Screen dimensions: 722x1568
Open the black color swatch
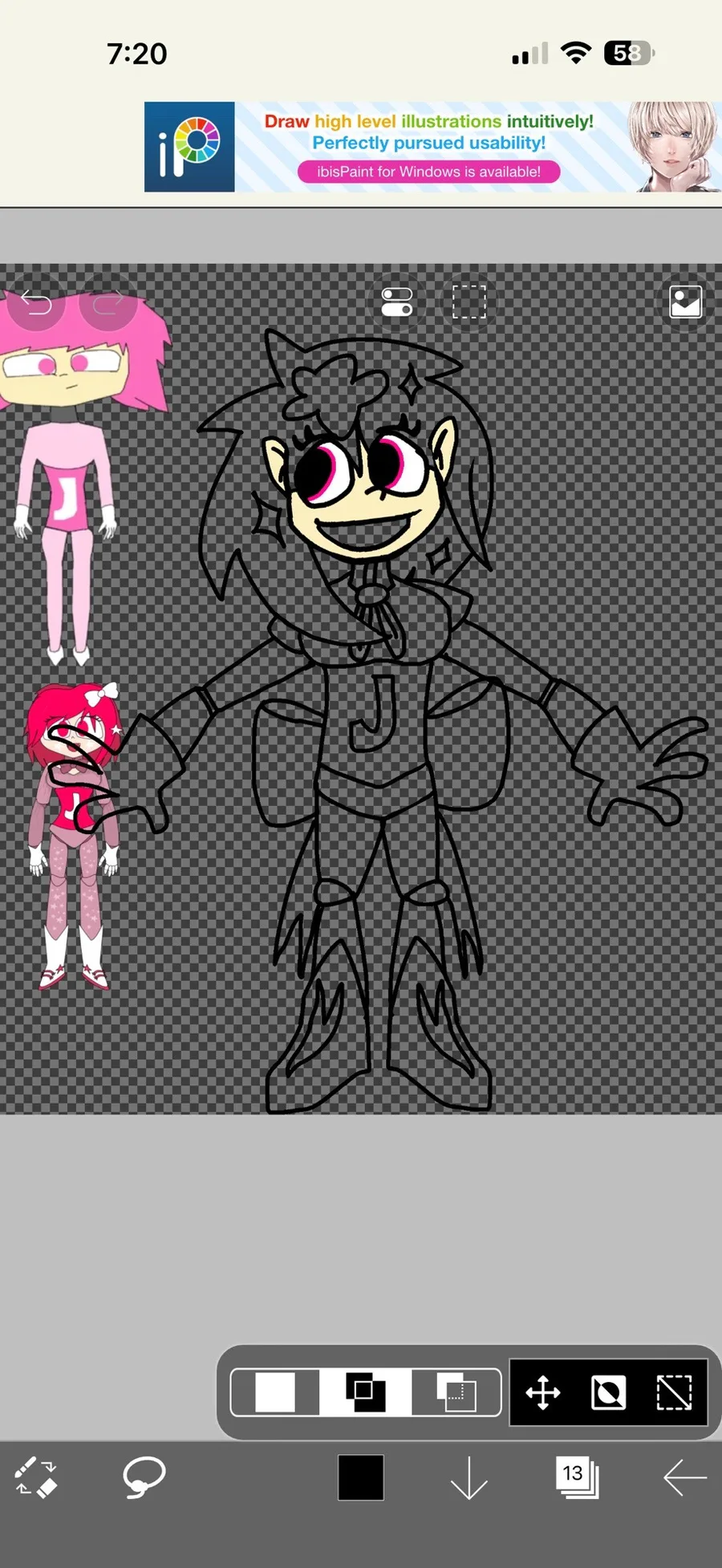point(361,1477)
